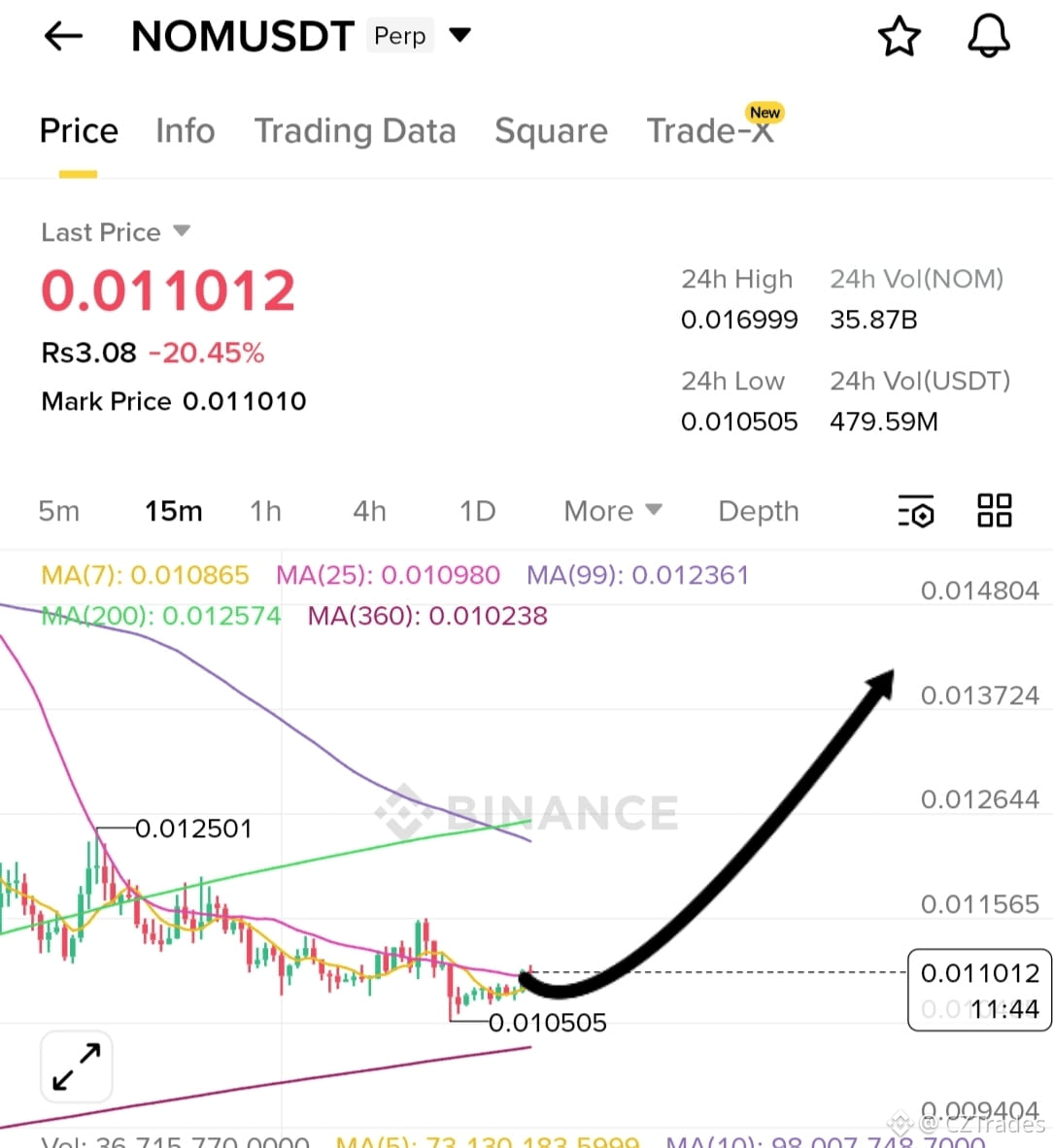This screenshot has width=1053, height=1148.
Task: Select the 1h chart interval
Action: point(265,511)
